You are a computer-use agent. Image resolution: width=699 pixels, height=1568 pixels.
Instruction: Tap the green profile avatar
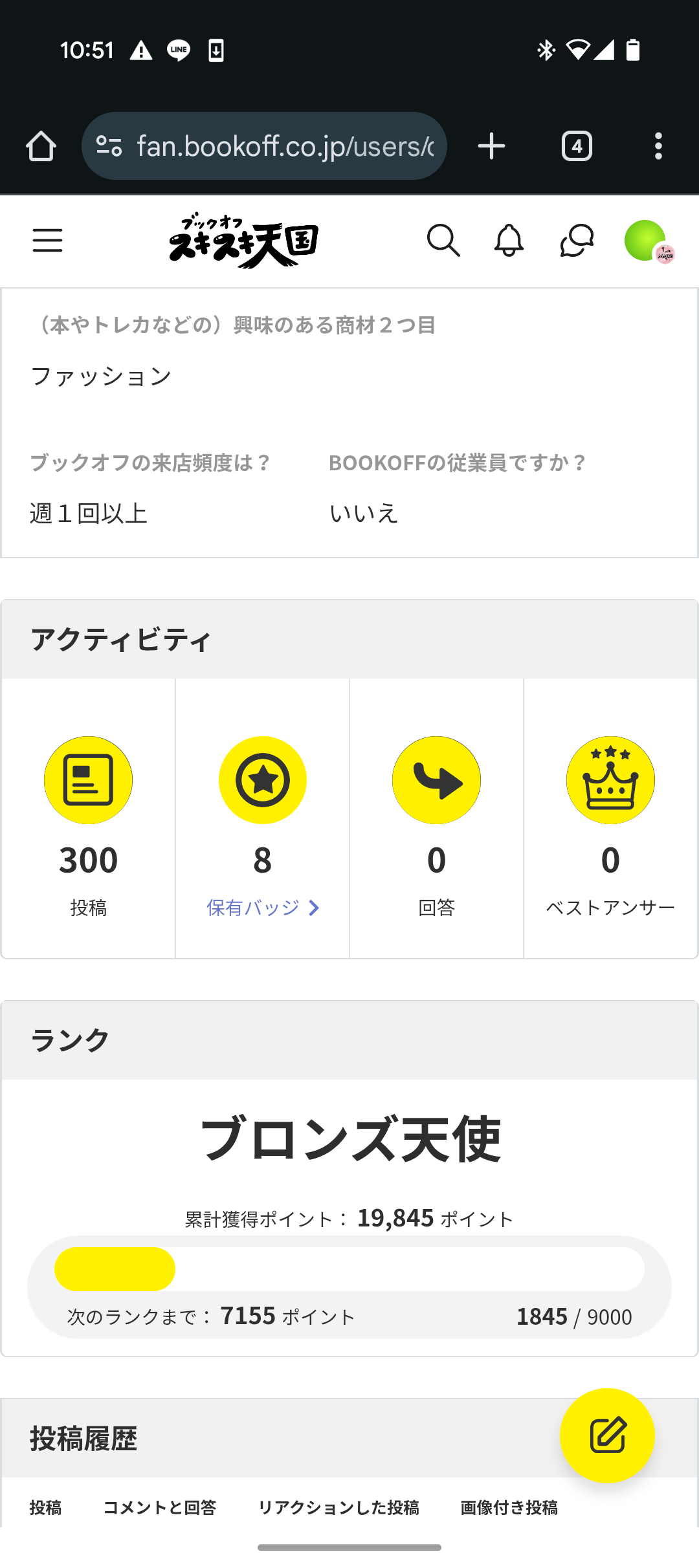[645, 241]
